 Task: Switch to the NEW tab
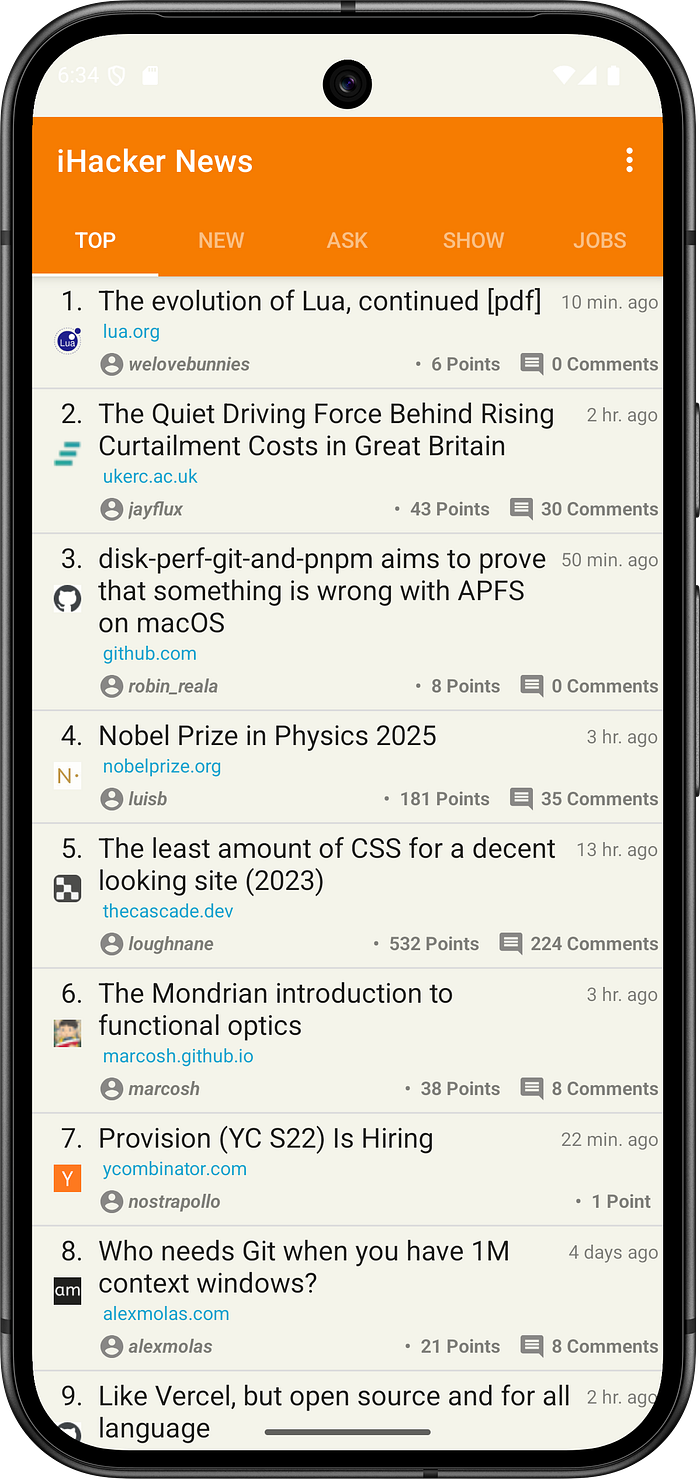pyautogui.click(x=221, y=240)
